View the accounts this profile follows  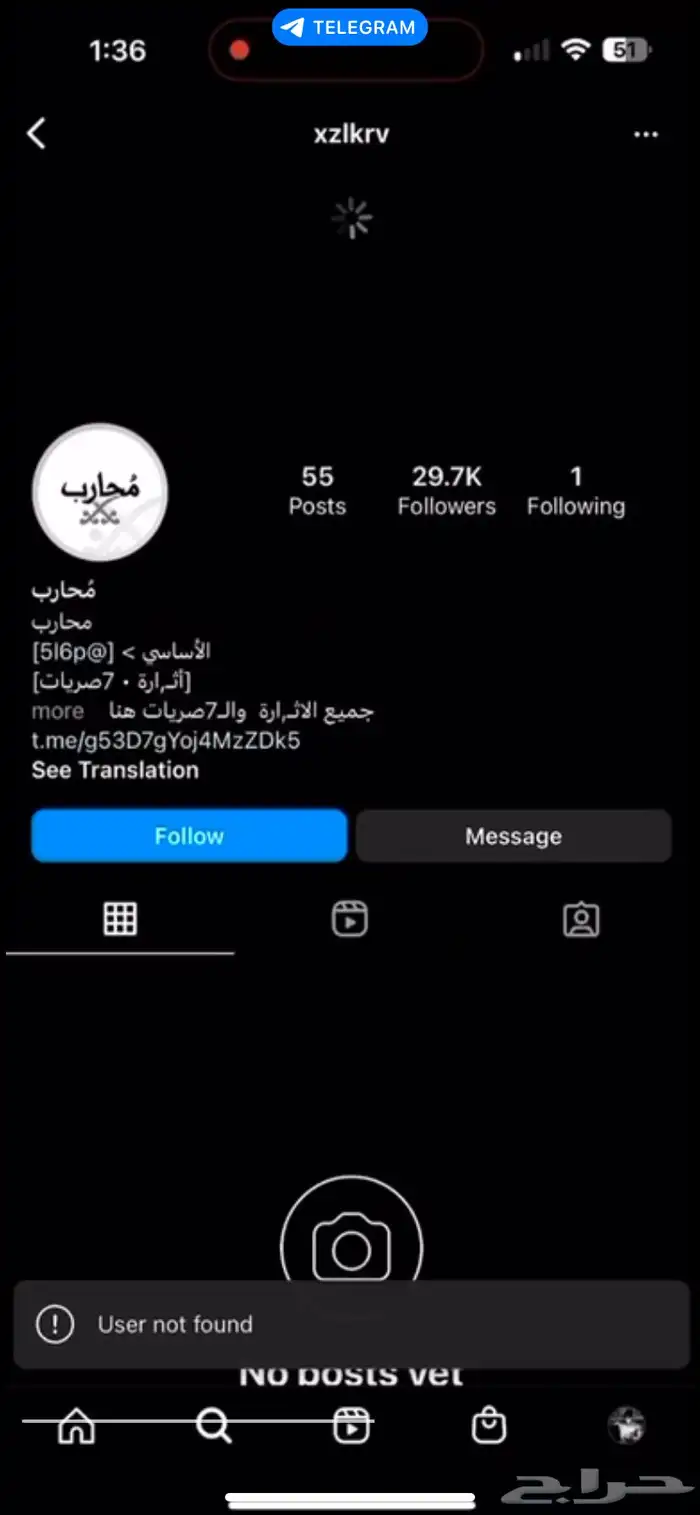click(x=575, y=490)
